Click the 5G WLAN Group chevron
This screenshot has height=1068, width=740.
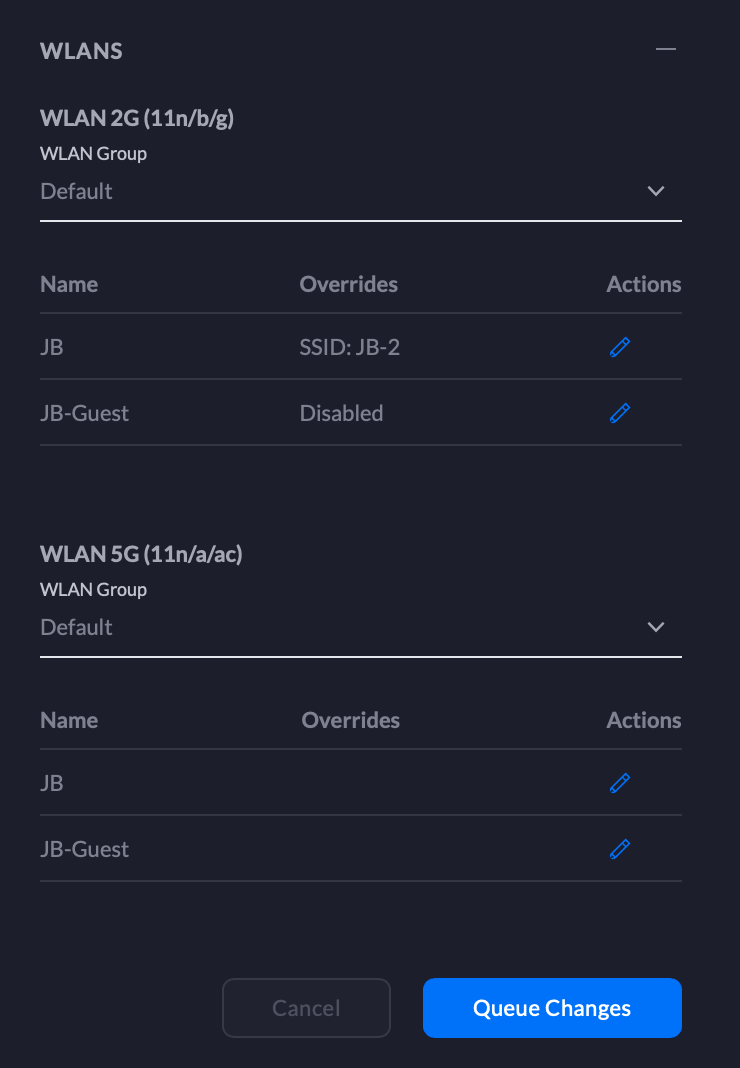656,627
